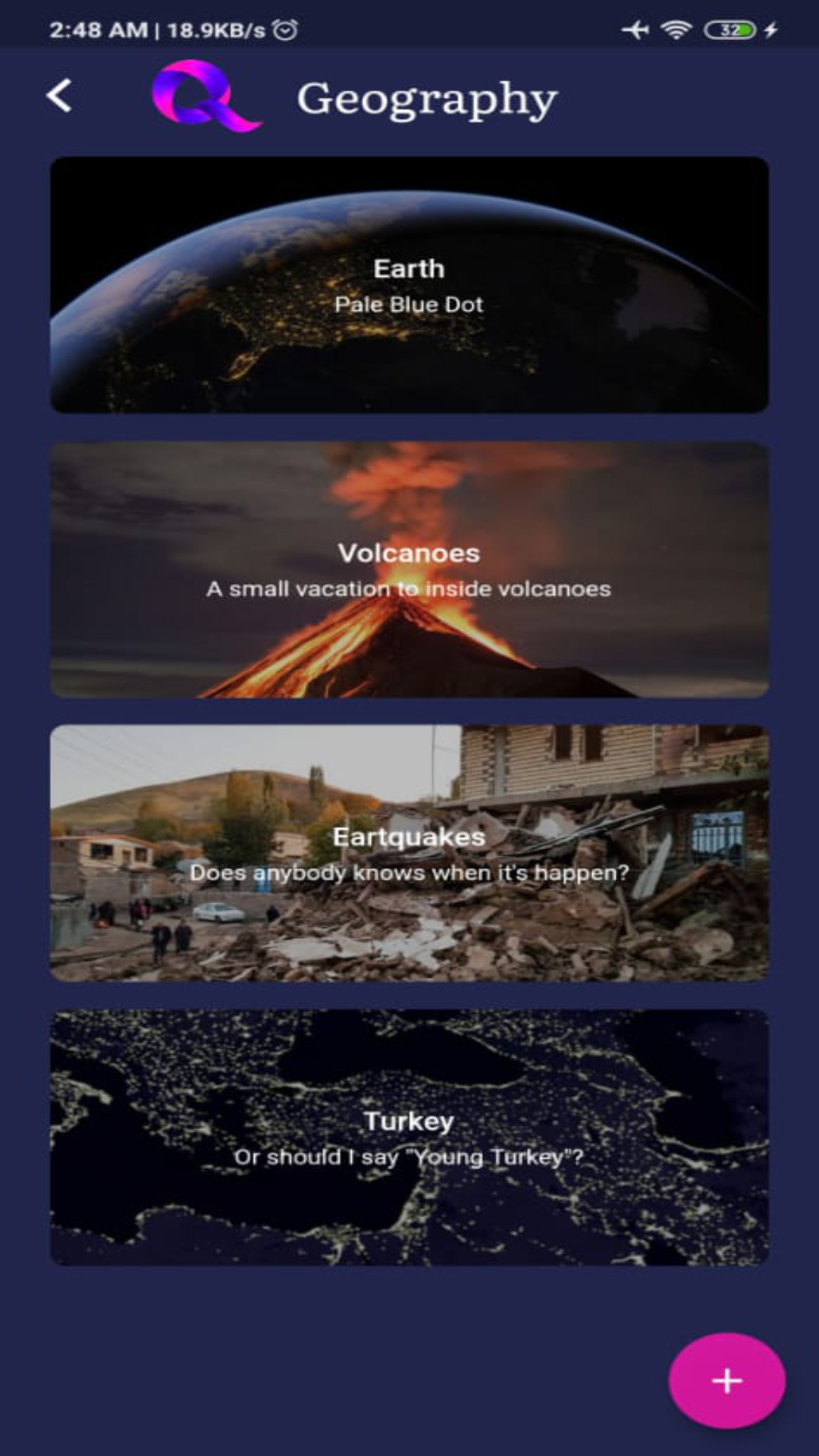This screenshot has height=1456, width=819.
Task: Select the Eartquakes card
Action: [x=409, y=853]
